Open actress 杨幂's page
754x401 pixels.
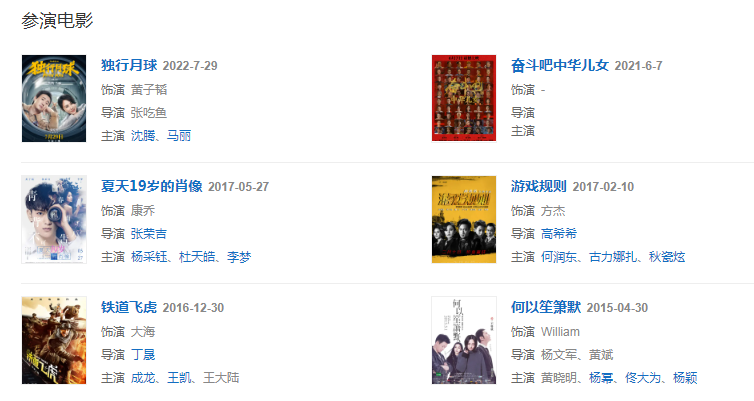pyautogui.click(x=601, y=378)
